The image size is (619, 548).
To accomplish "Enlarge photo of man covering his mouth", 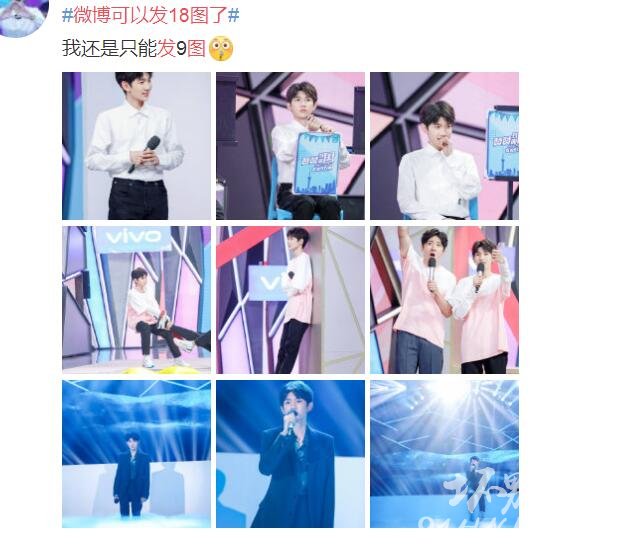I will click(444, 146).
